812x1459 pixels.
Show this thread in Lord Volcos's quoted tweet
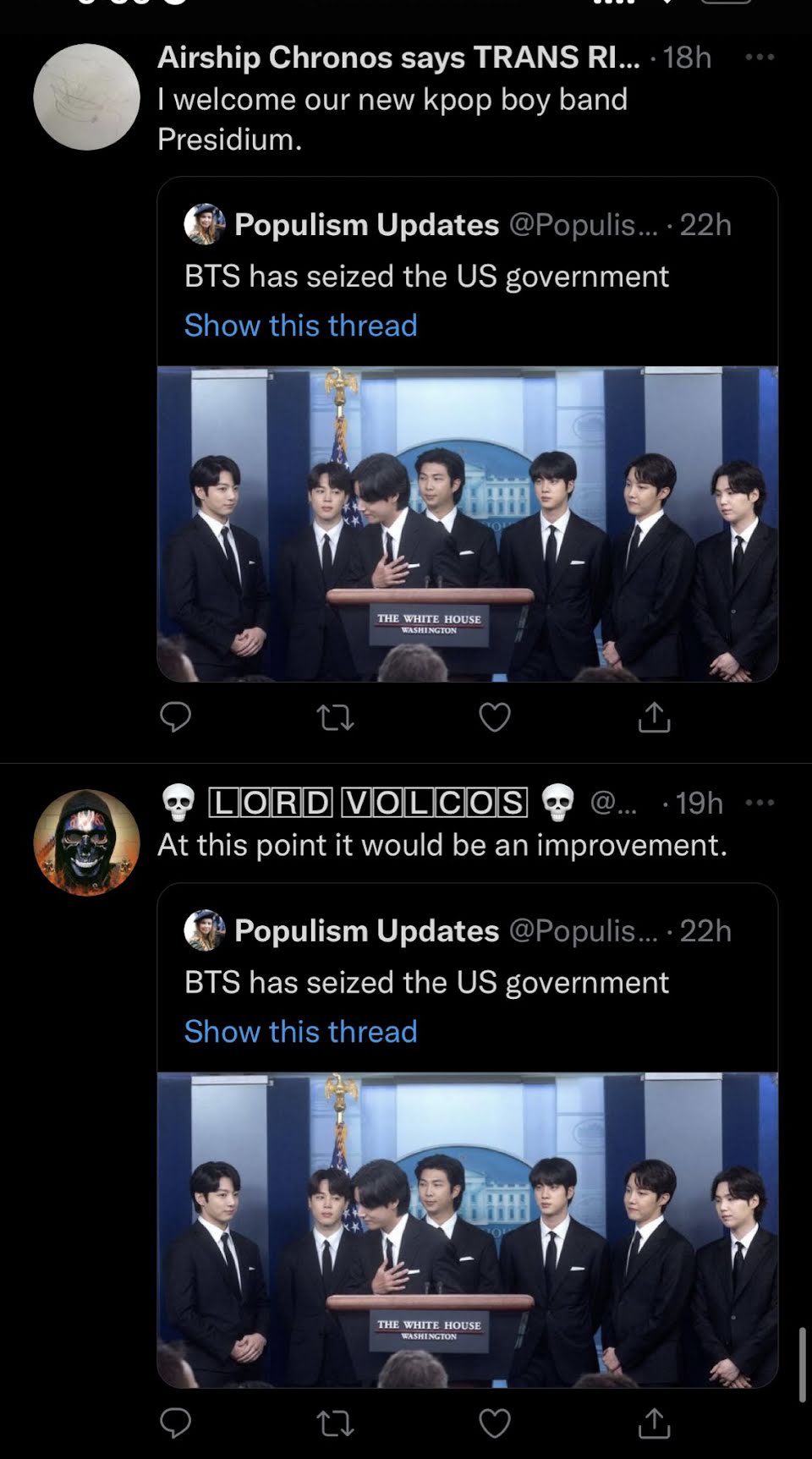pos(300,1032)
